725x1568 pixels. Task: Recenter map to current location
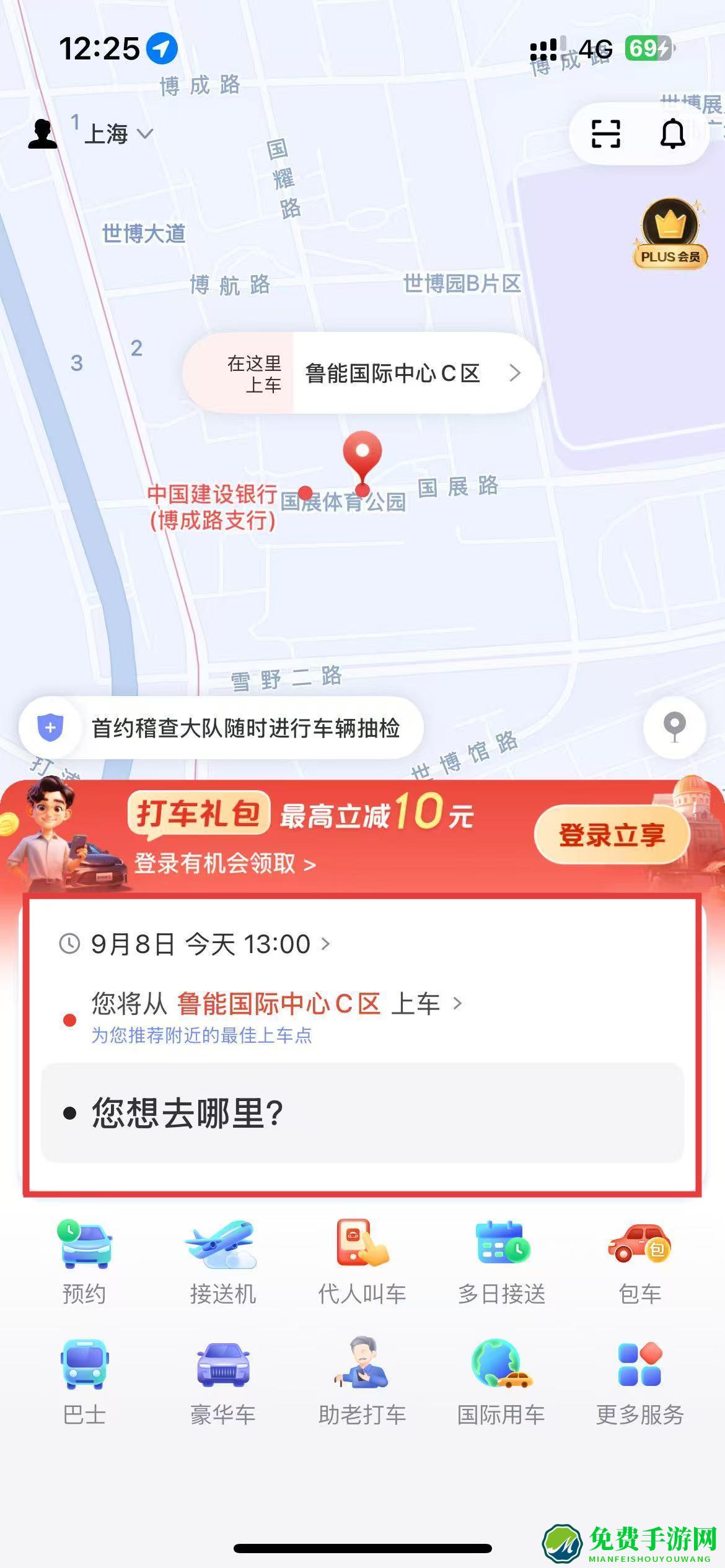674,726
